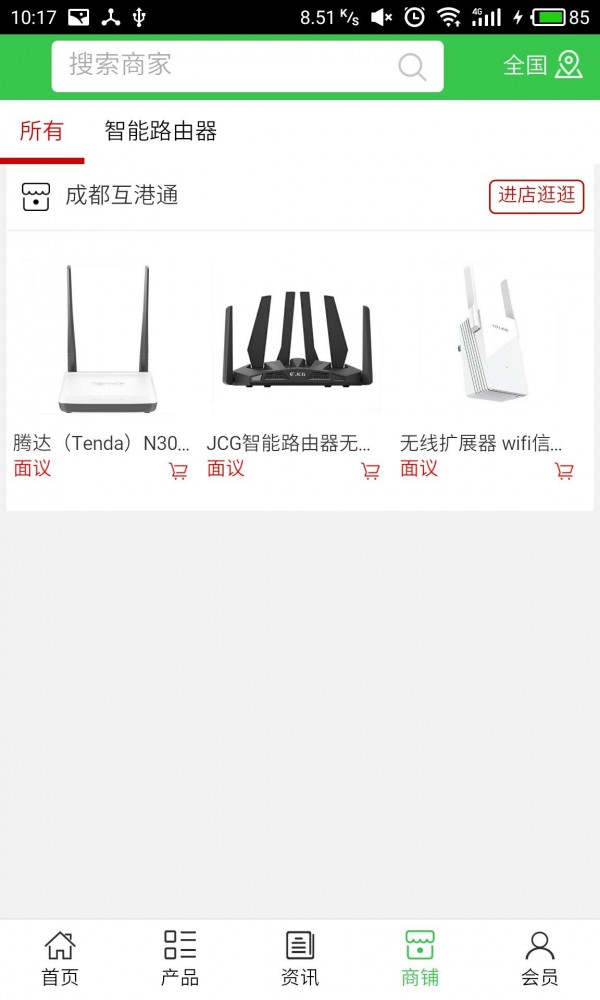Tap the magnifier search icon
The height and width of the screenshot is (1000, 600).
412,67
